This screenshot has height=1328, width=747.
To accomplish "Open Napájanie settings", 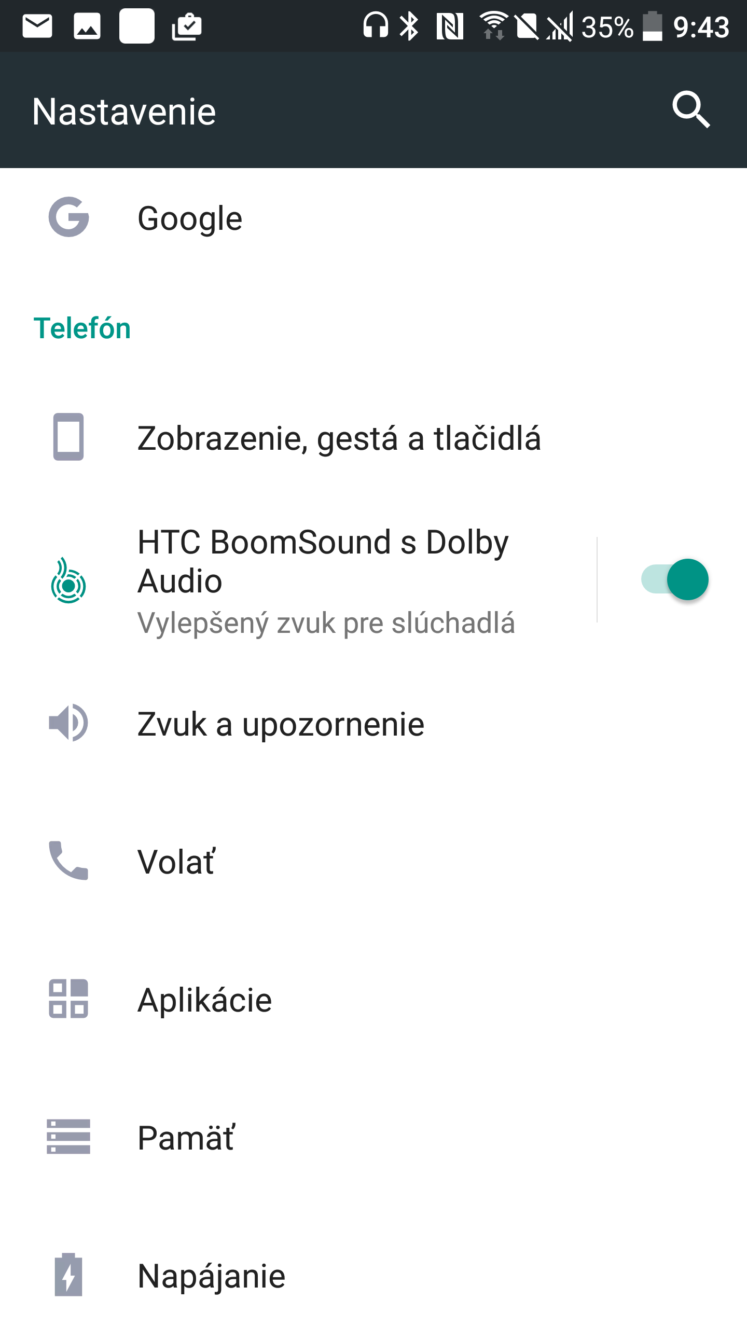I will 373,1275.
